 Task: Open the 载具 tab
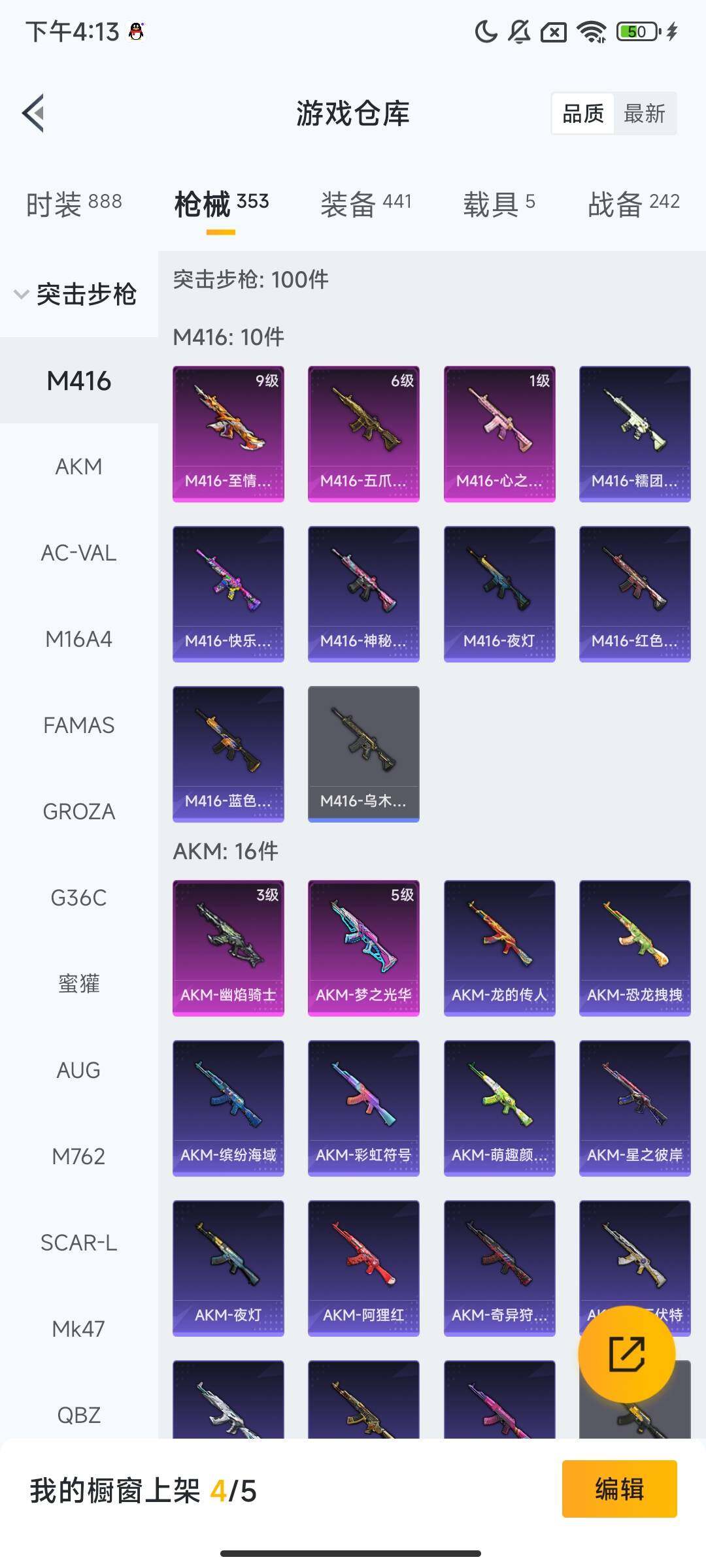499,204
